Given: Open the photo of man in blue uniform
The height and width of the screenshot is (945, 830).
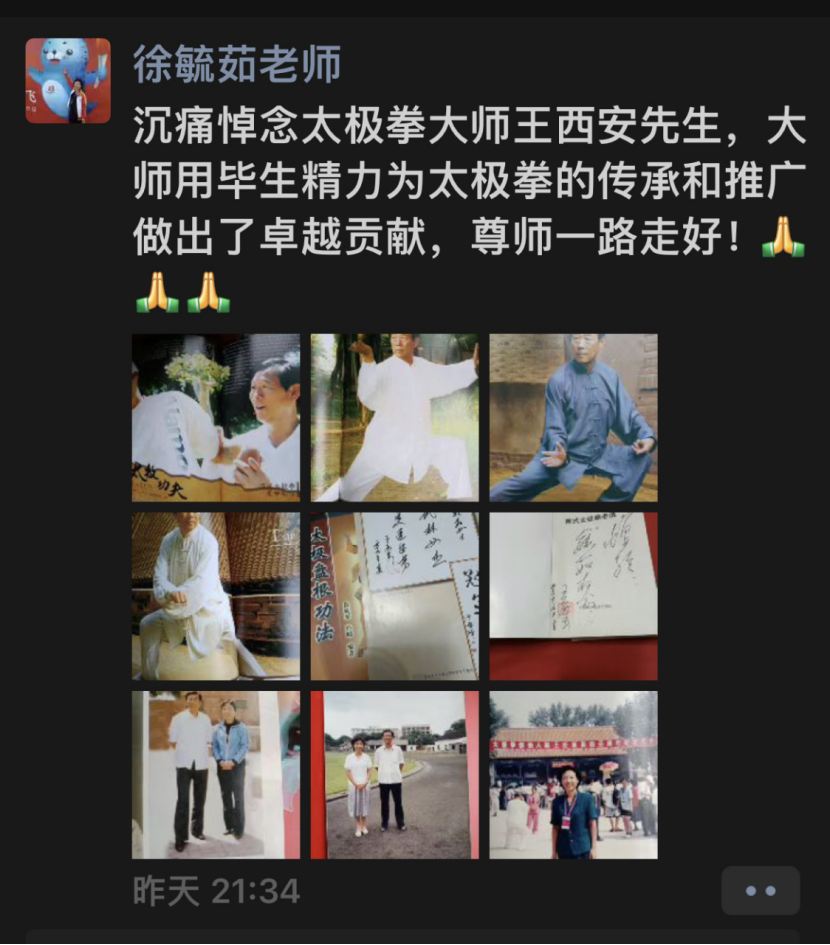Looking at the screenshot, I should [x=573, y=417].
